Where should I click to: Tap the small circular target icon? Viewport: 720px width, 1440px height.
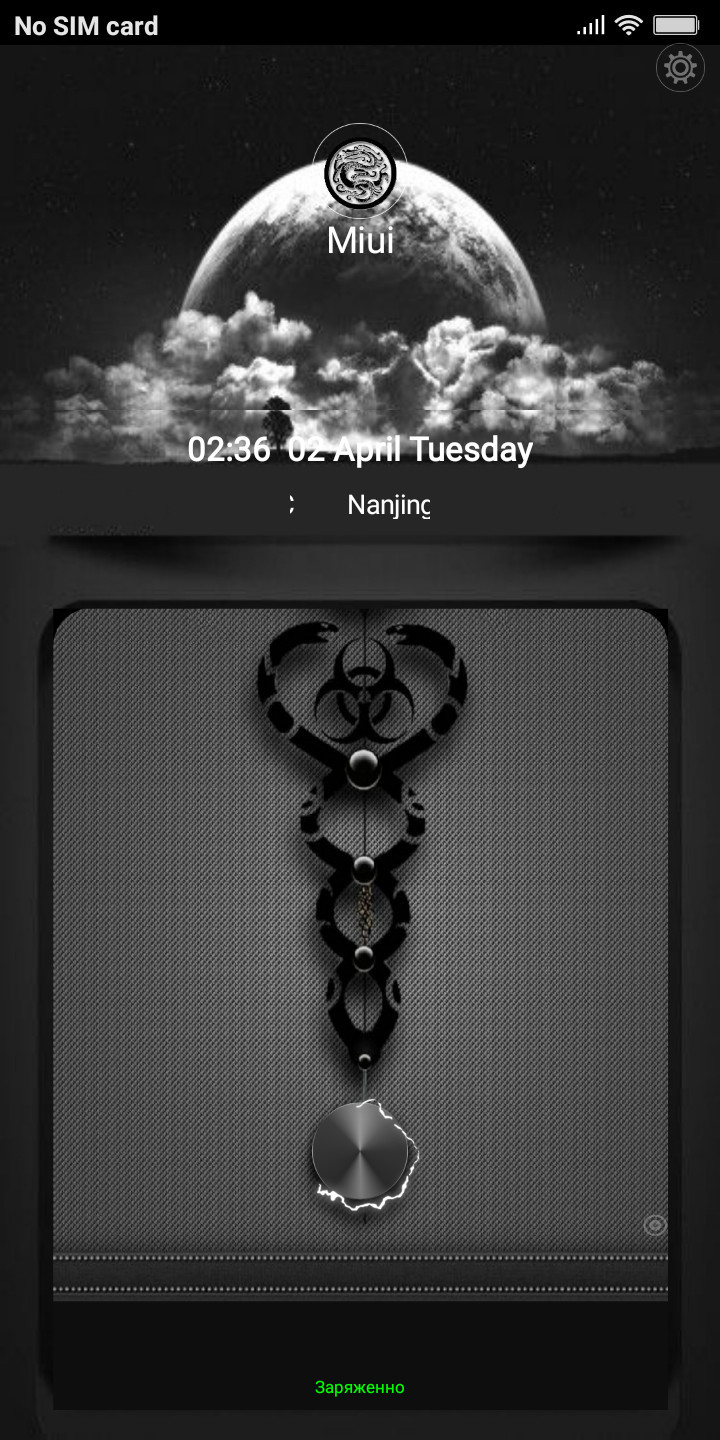point(655,1225)
